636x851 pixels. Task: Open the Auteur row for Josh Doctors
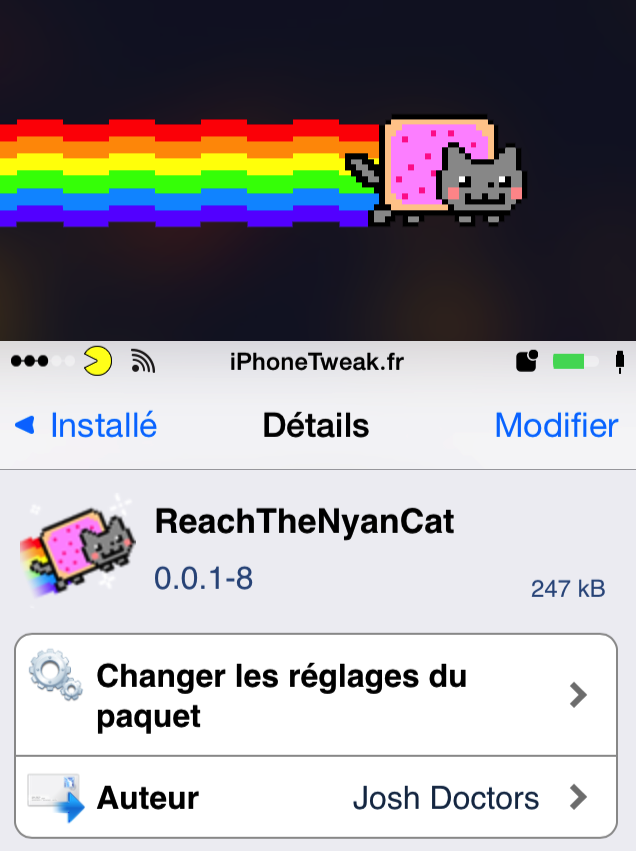point(316,797)
